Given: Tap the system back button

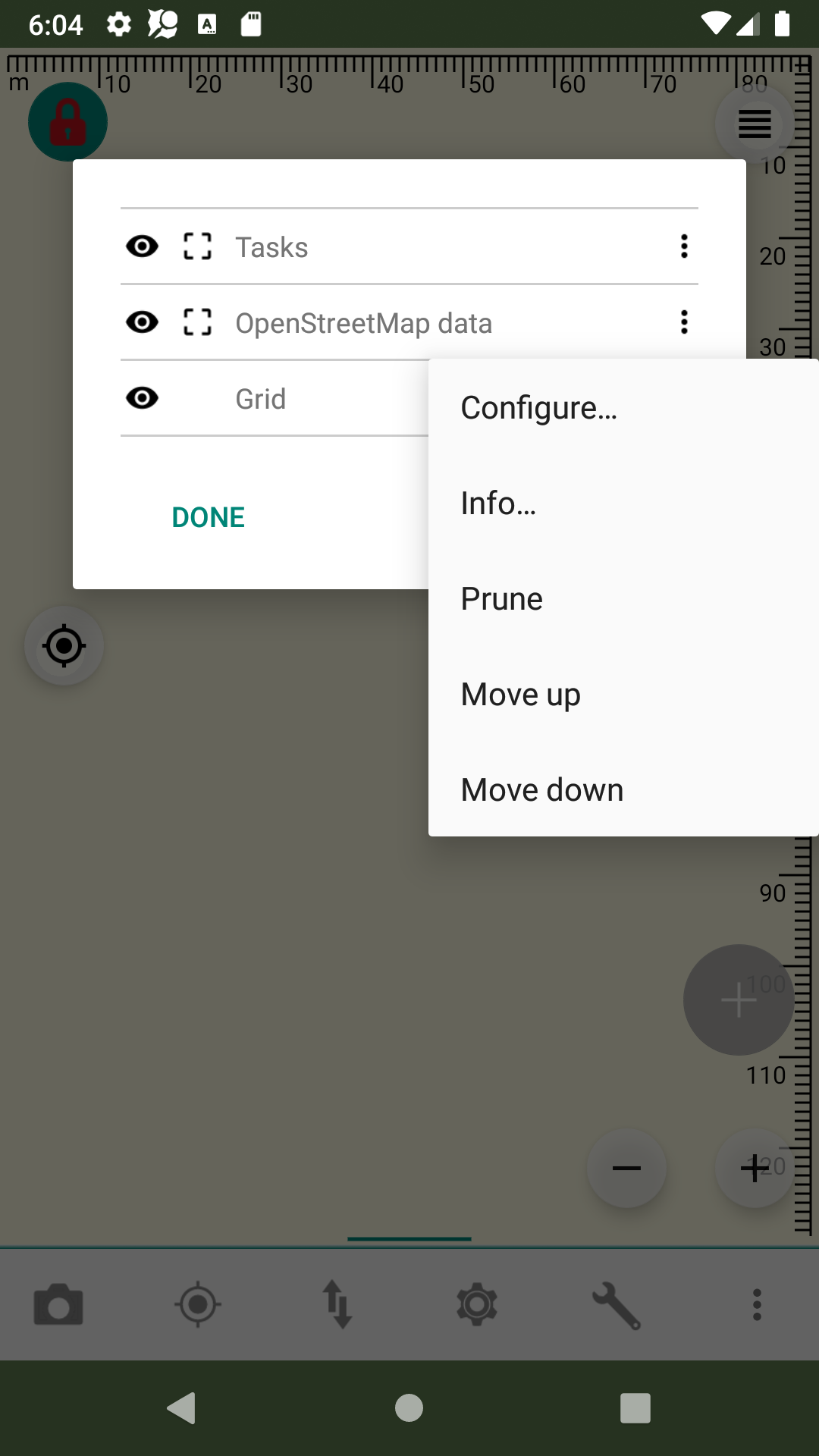Looking at the screenshot, I should [182, 1408].
